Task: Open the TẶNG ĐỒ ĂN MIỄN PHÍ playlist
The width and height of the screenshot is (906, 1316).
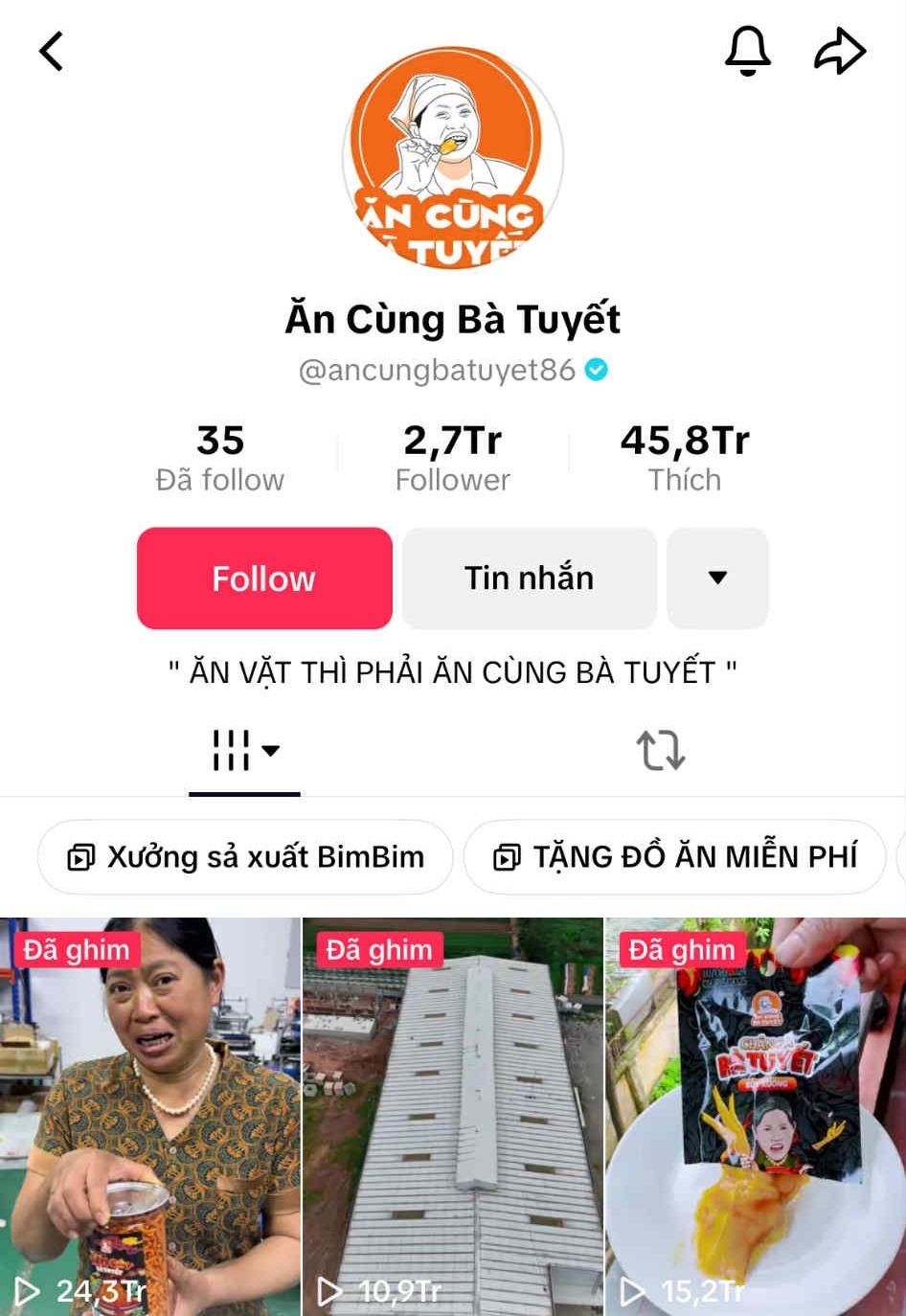Action: 675,857
